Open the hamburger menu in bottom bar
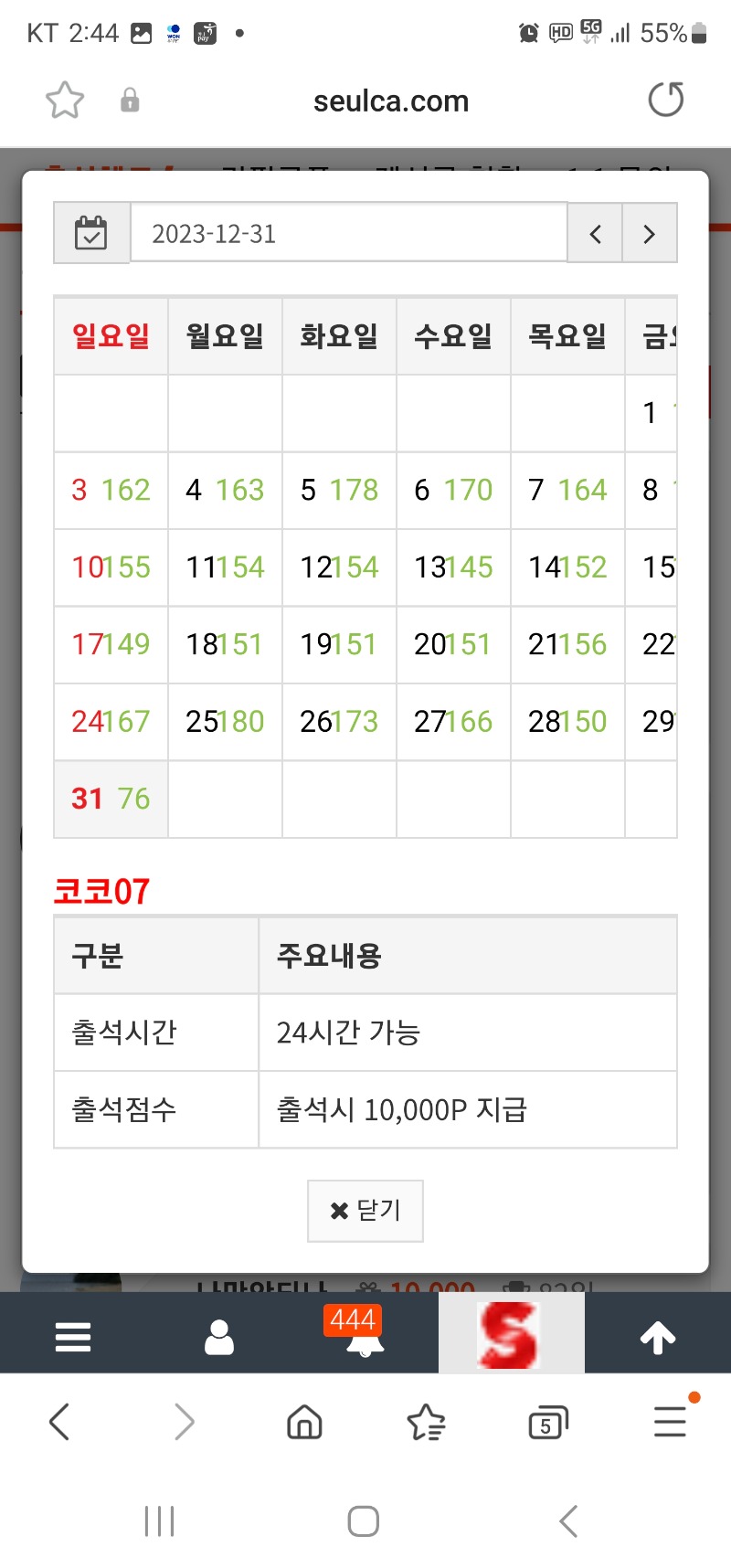 (73, 1337)
